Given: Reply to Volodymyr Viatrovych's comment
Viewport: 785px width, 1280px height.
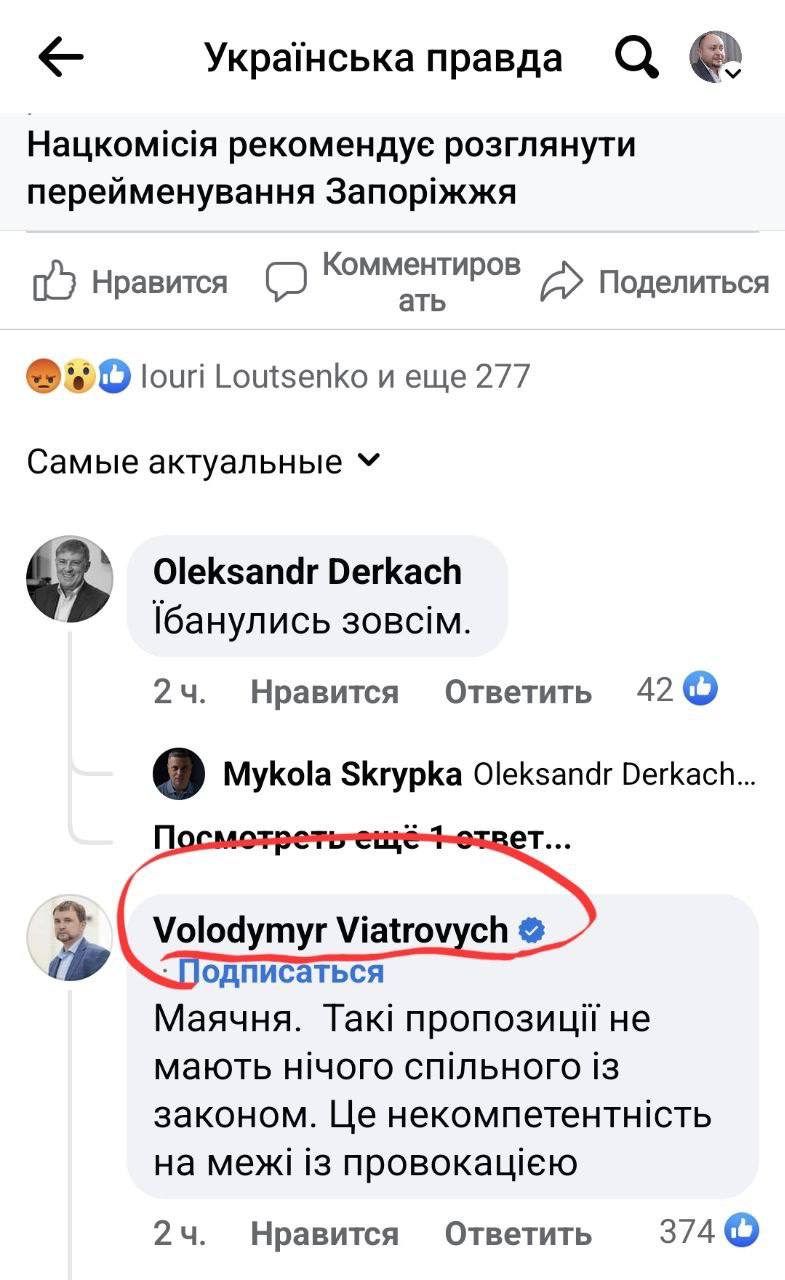Looking at the screenshot, I should [518, 1234].
